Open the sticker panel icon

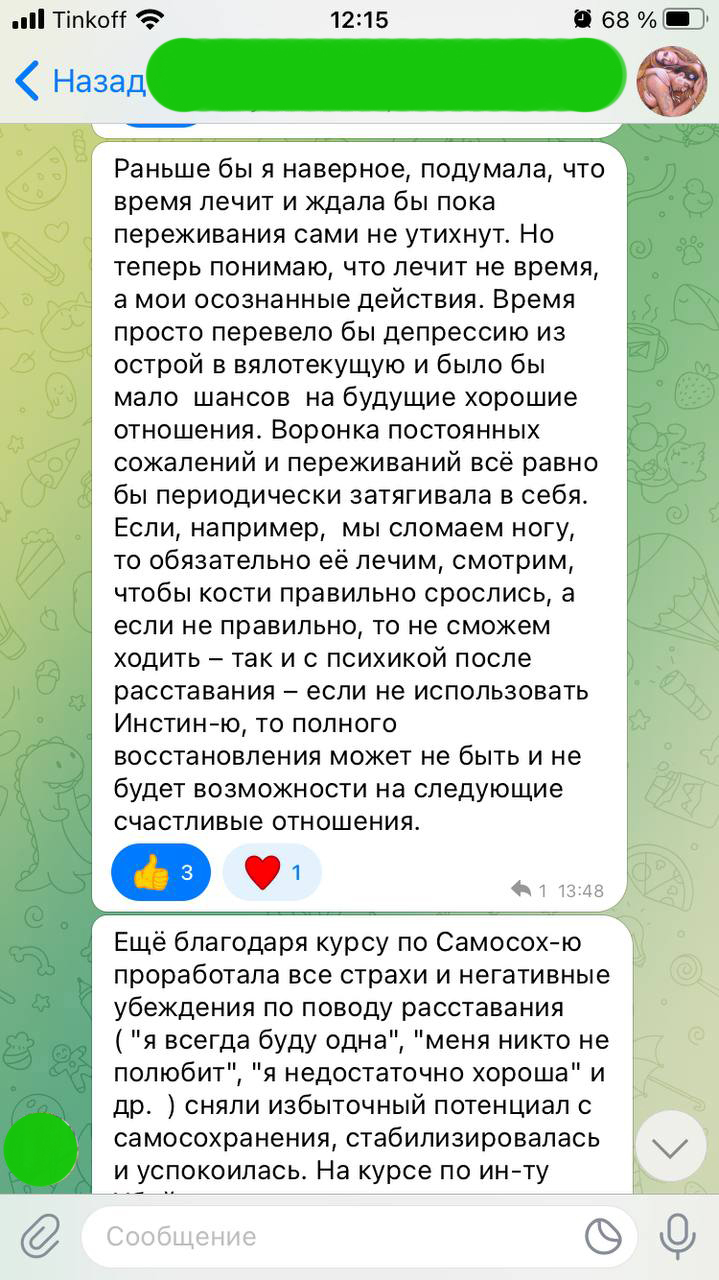click(603, 1237)
